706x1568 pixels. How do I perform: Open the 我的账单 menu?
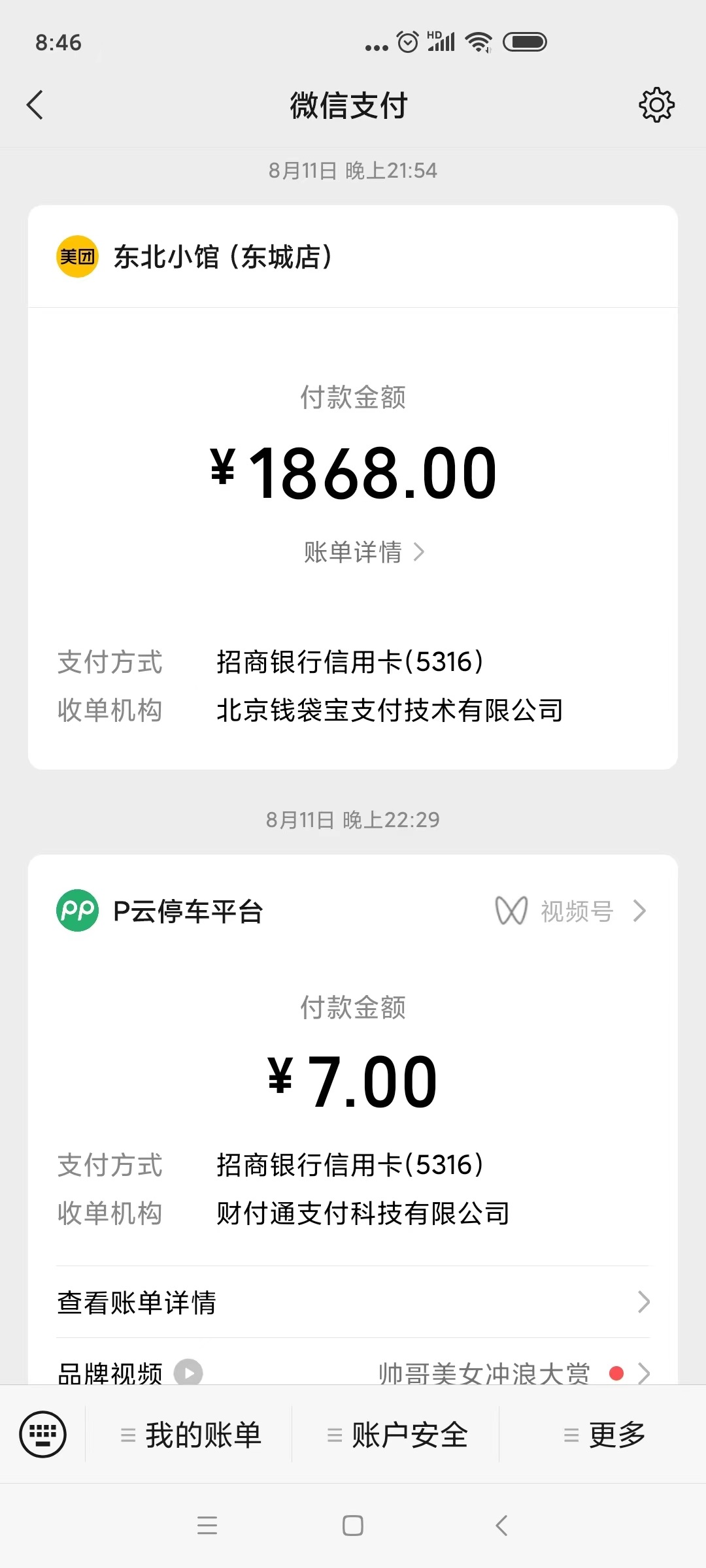(190, 1435)
